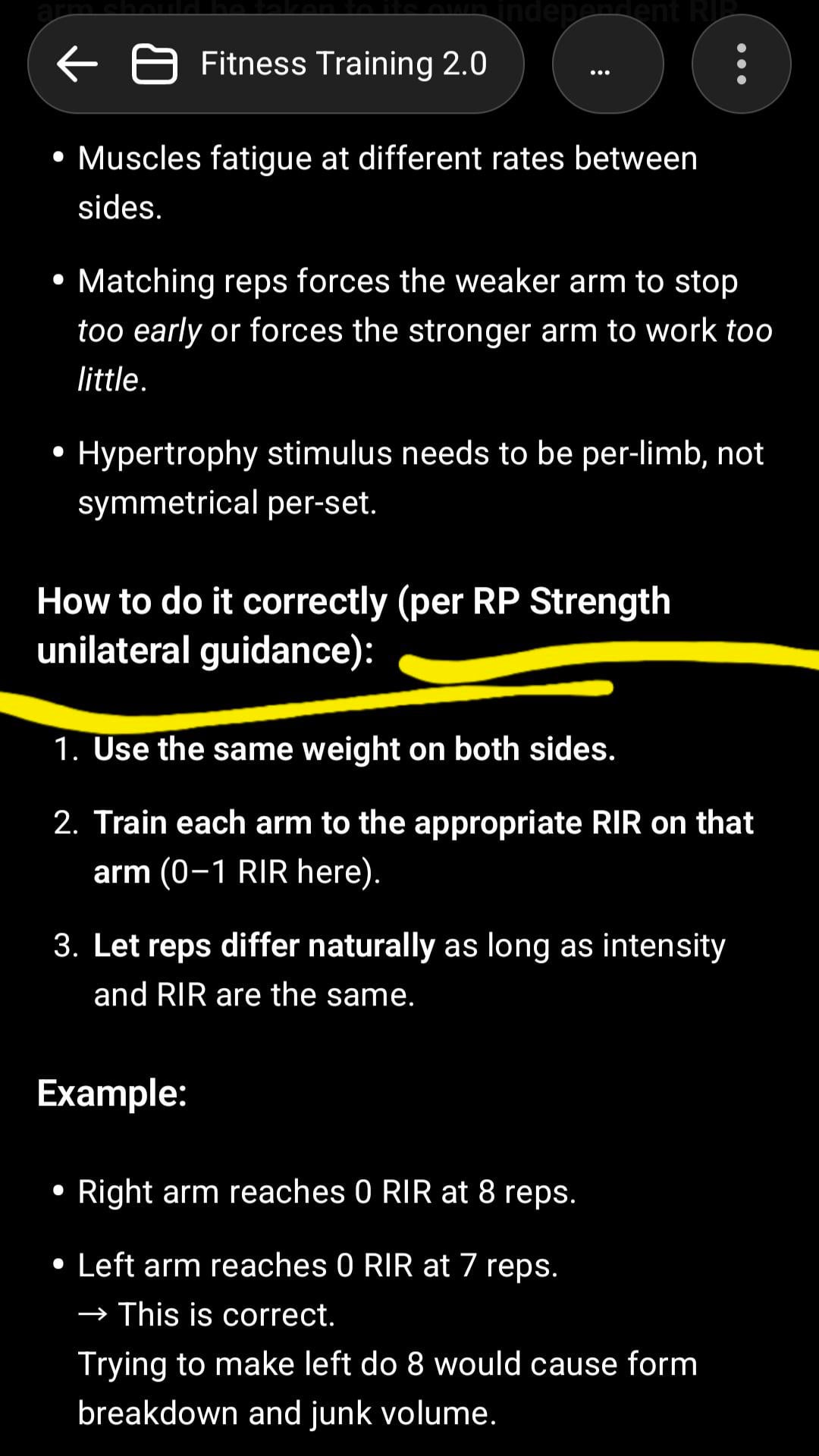Tap the horizontal three-dot button
This screenshot has height=1456, width=819.
click(x=607, y=64)
